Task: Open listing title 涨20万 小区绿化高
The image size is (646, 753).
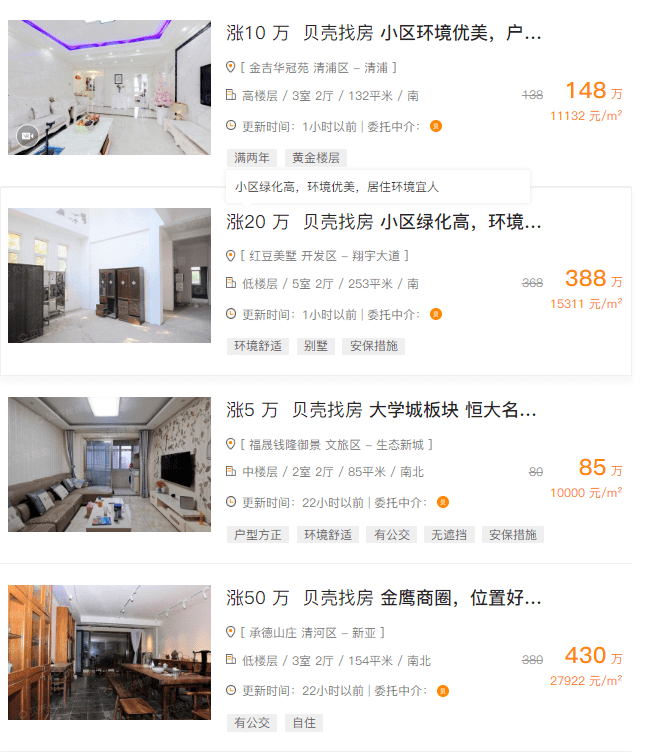Action: (x=384, y=221)
